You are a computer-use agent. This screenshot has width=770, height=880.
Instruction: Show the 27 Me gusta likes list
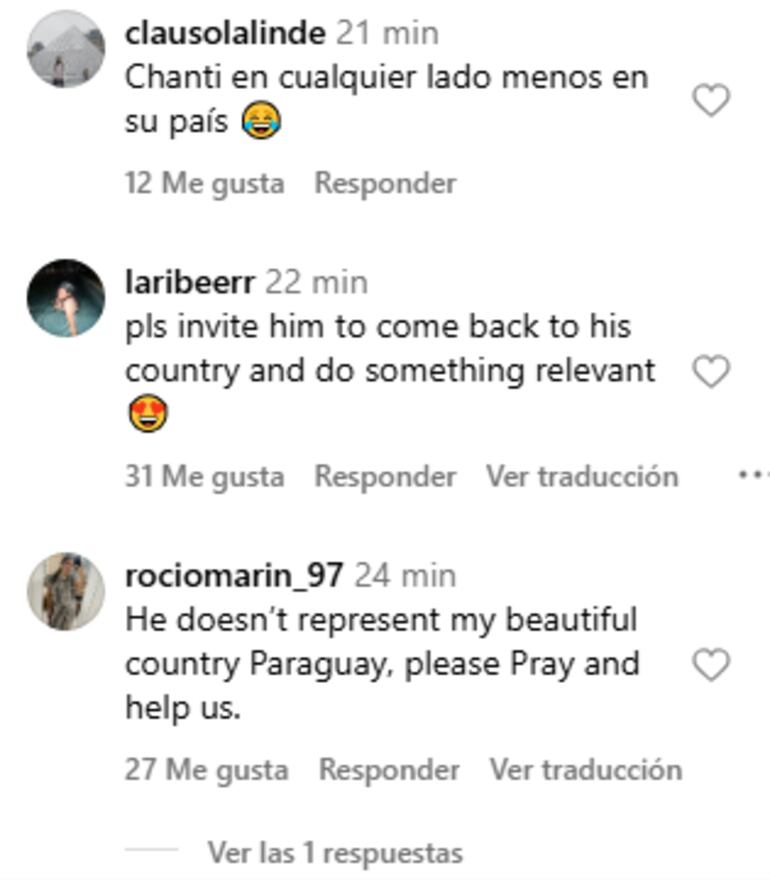coord(206,769)
